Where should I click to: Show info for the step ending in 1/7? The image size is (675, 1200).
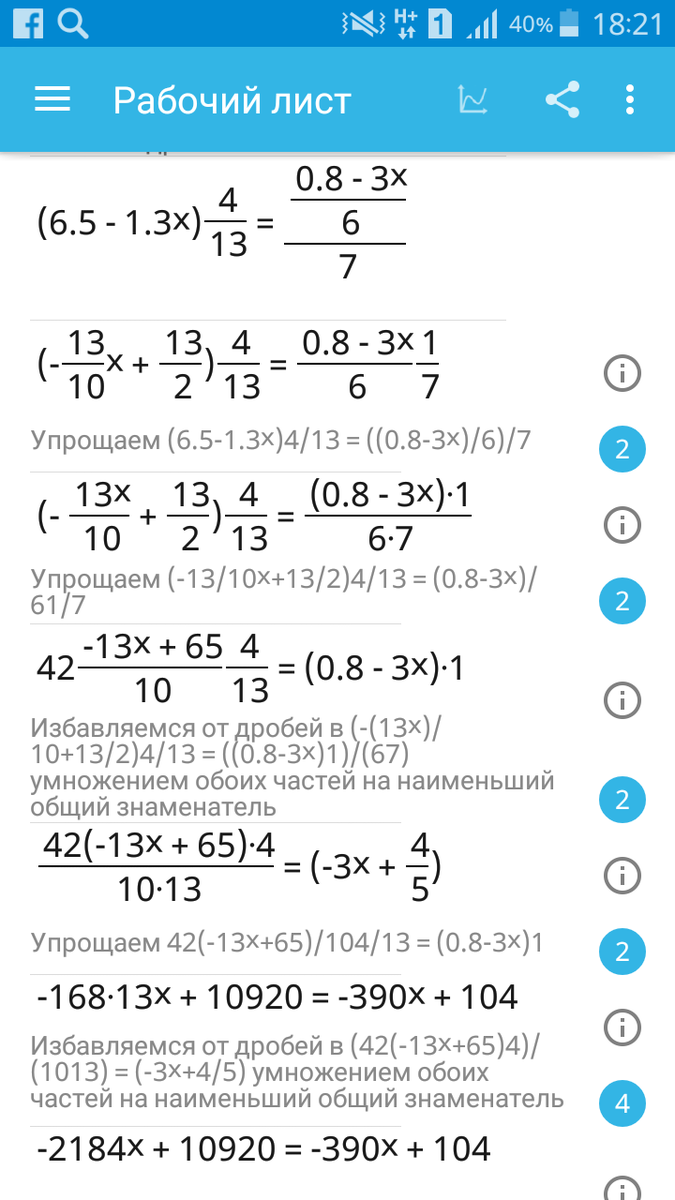pos(622,373)
